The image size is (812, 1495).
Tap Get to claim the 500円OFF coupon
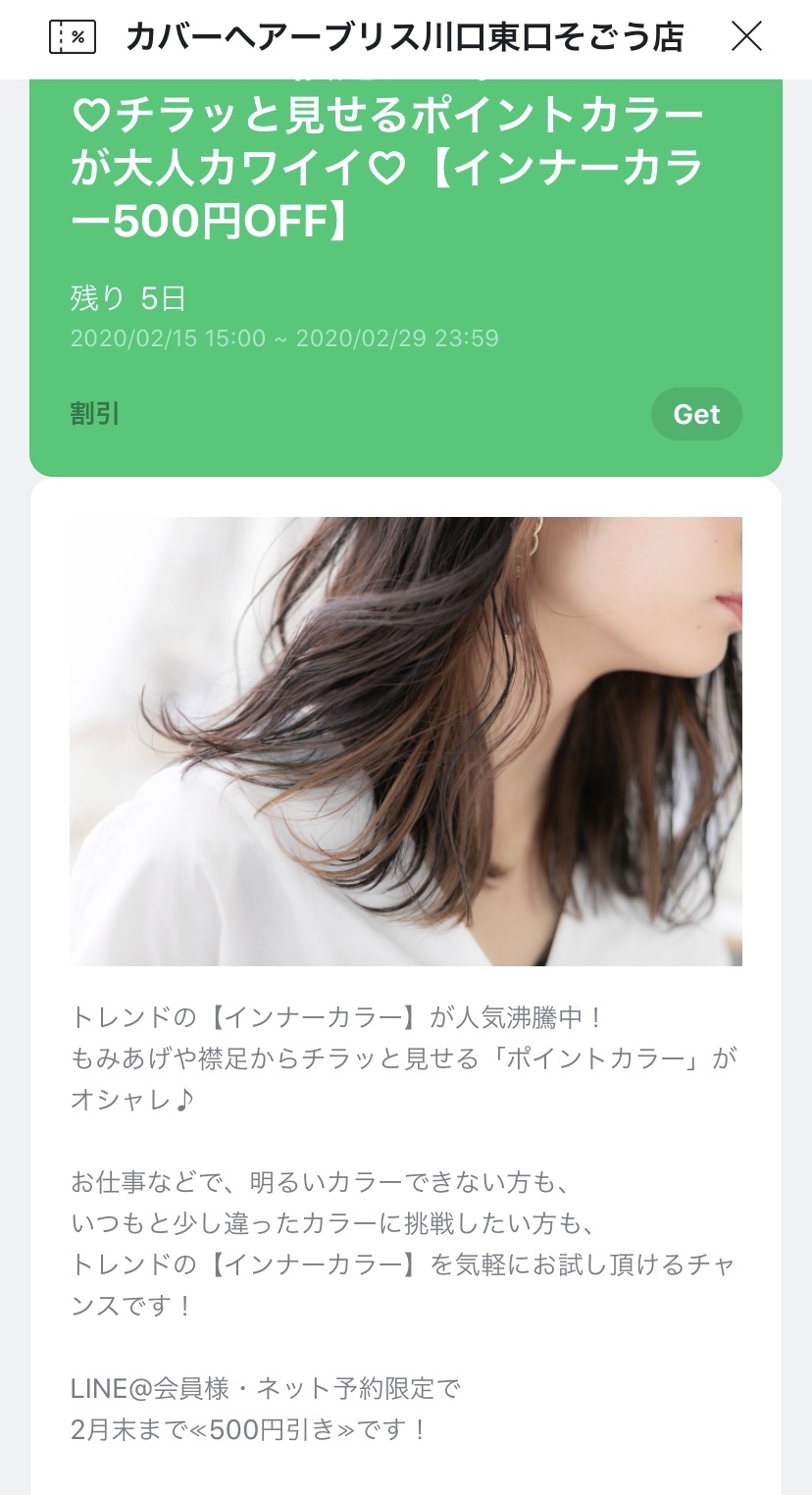(x=696, y=415)
